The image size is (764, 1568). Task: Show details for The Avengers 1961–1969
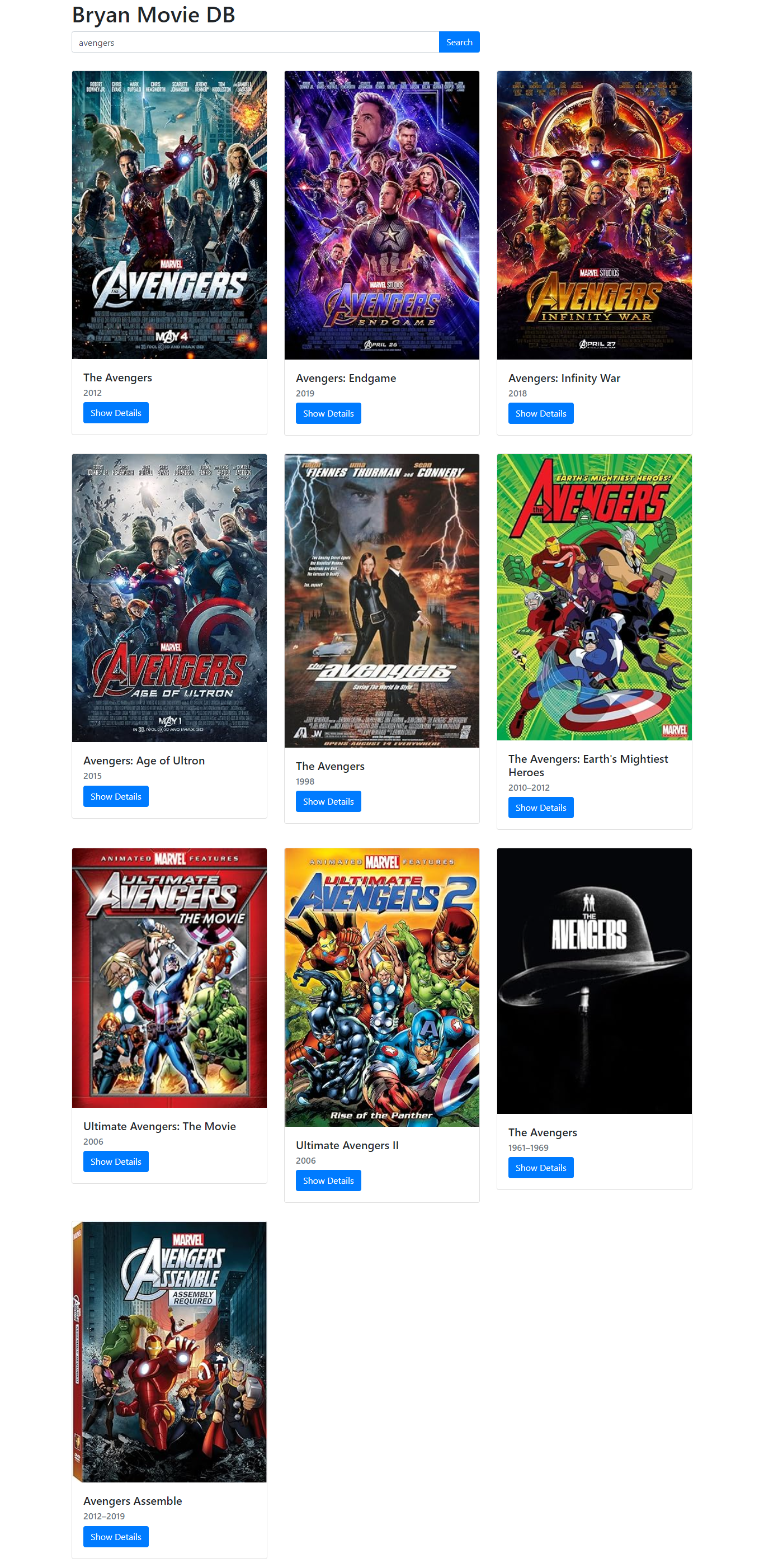[x=540, y=1168]
